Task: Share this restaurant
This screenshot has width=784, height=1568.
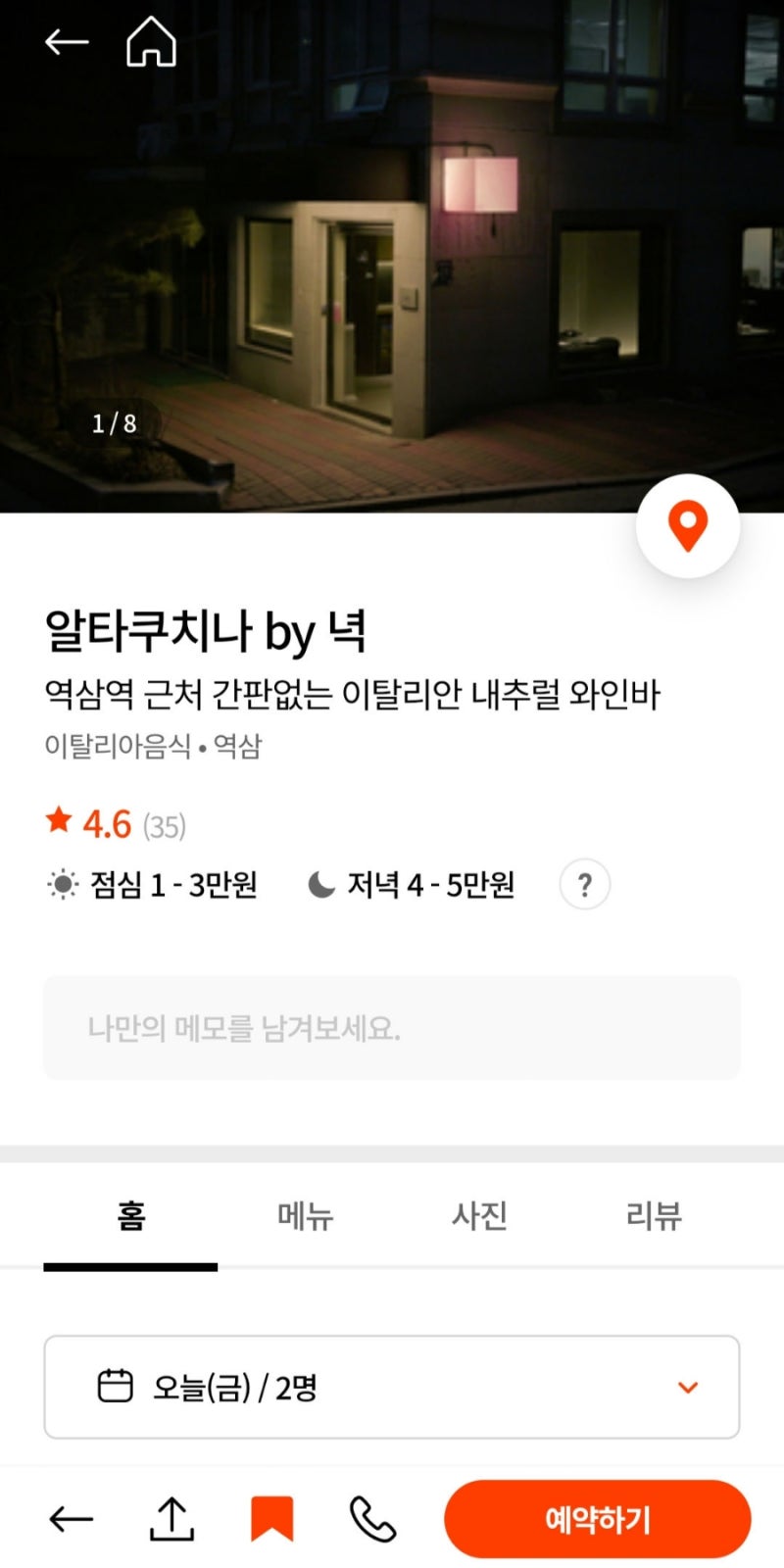Action: coord(171,1519)
